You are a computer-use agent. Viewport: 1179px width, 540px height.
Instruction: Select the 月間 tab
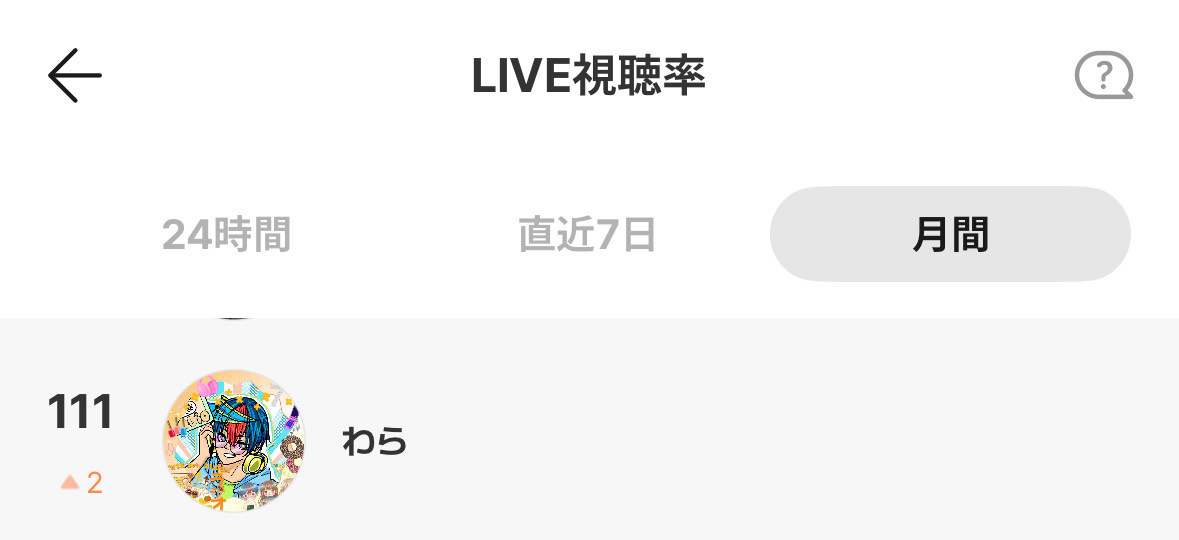[x=949, y=235]
